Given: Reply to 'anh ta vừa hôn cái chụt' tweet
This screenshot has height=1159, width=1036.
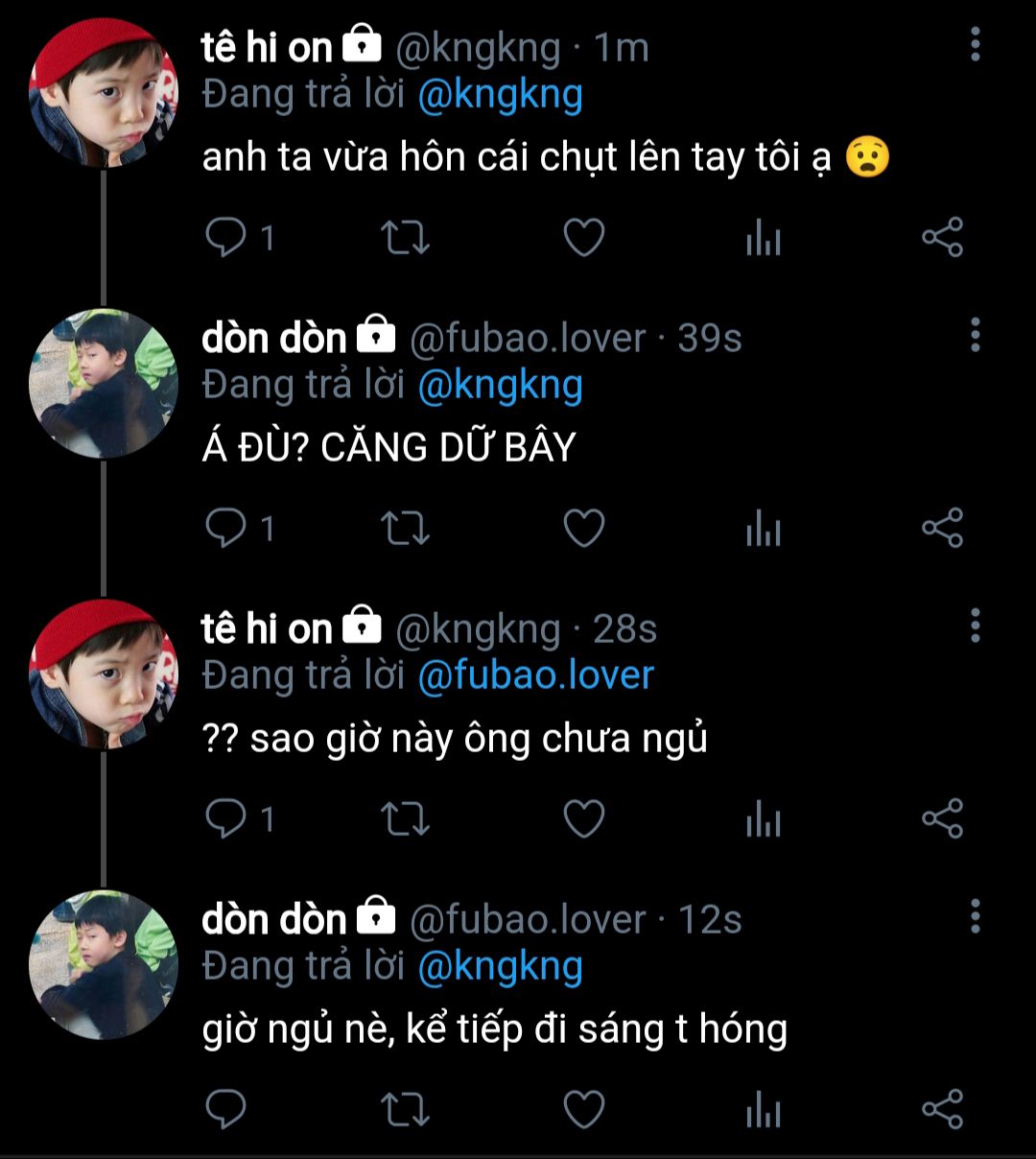Looking at the screenshot, I should [226, 238].
